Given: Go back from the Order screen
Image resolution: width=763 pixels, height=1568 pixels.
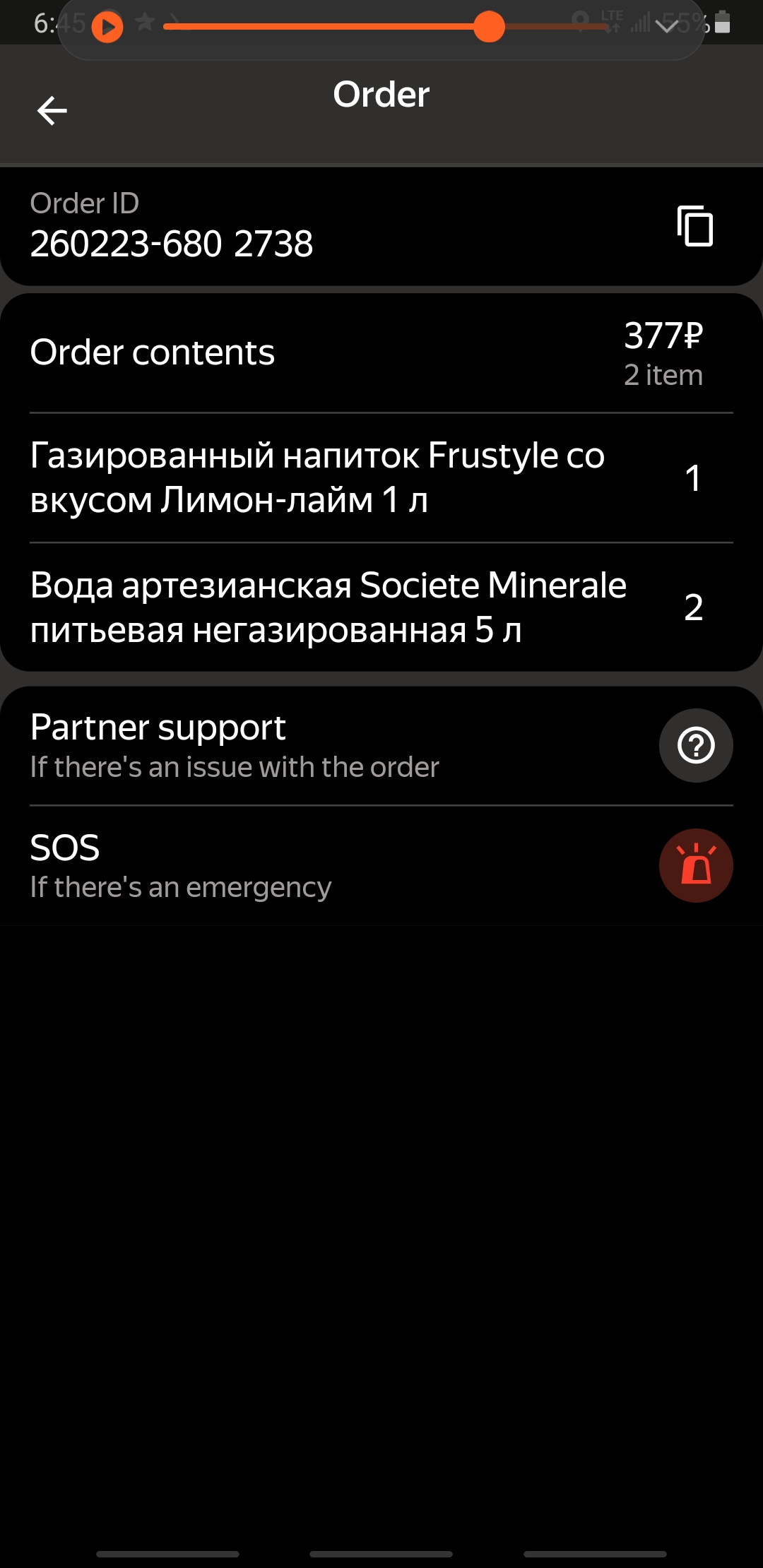Looking at the screenshot, I should (x=52, y=111).
